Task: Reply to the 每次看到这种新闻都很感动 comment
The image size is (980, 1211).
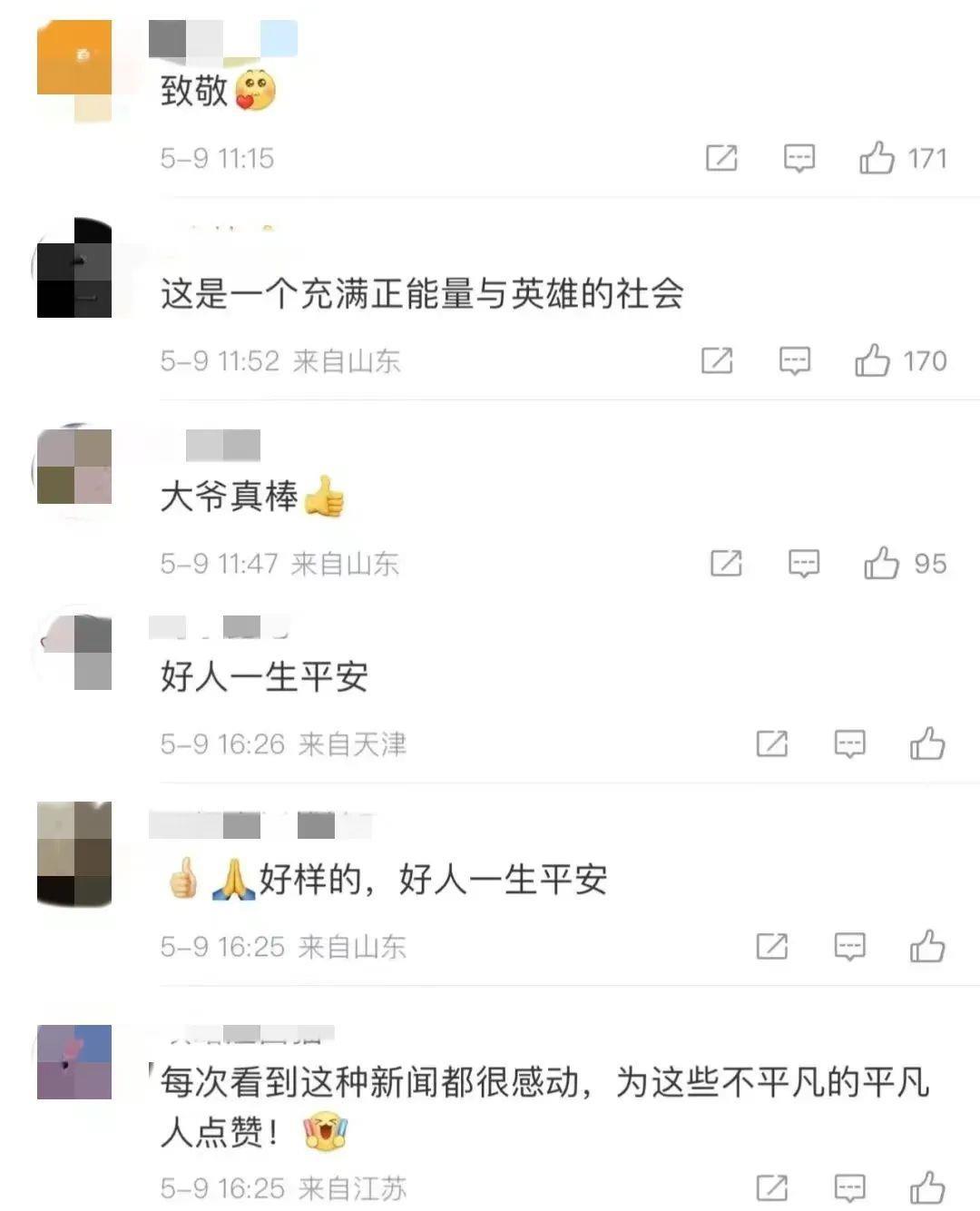Action: tap(849, 1187)
